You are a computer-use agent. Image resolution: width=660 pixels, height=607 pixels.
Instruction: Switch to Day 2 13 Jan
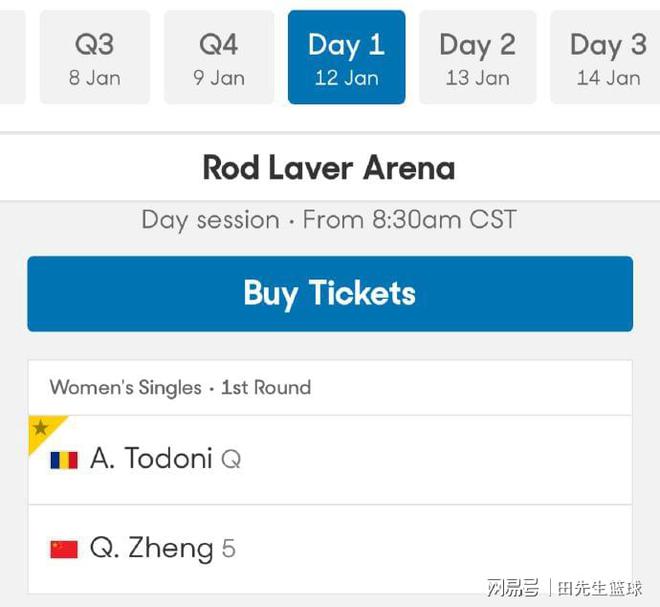(x=477, y=58)
